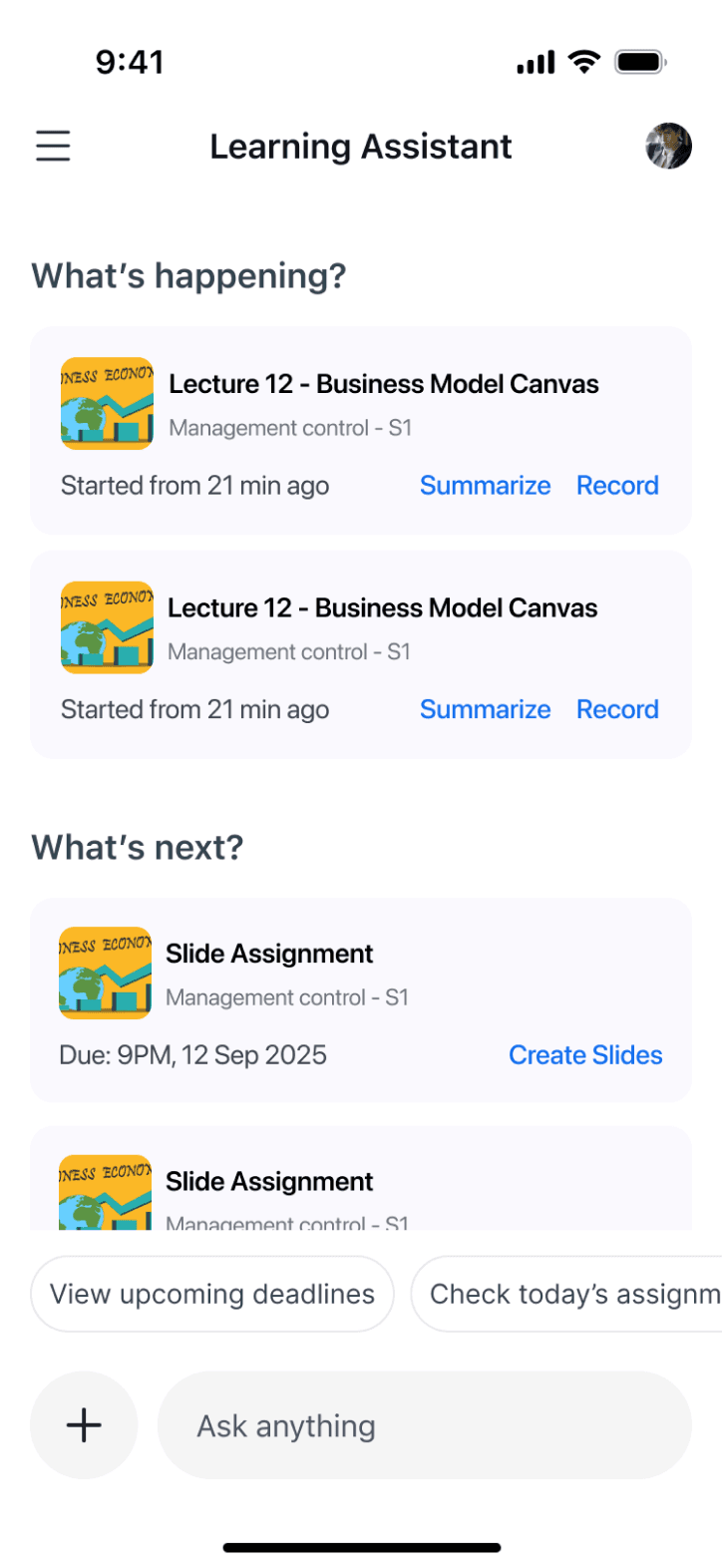Open Slide Assignment due 12 Sep 2025
Image resolution: width=722 pixels, height=1568 pixels.
269,955
